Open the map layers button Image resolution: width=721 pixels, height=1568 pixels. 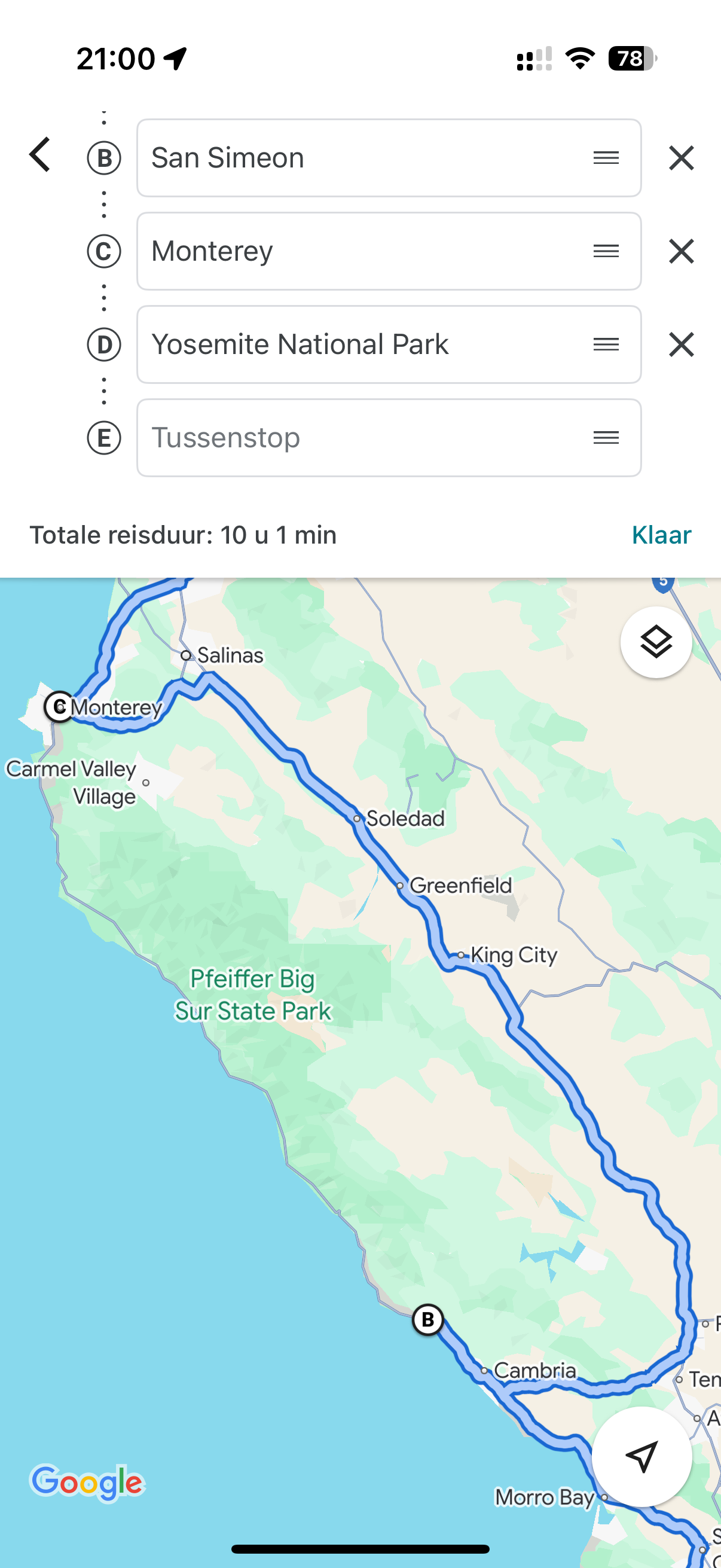coord(656,642)
